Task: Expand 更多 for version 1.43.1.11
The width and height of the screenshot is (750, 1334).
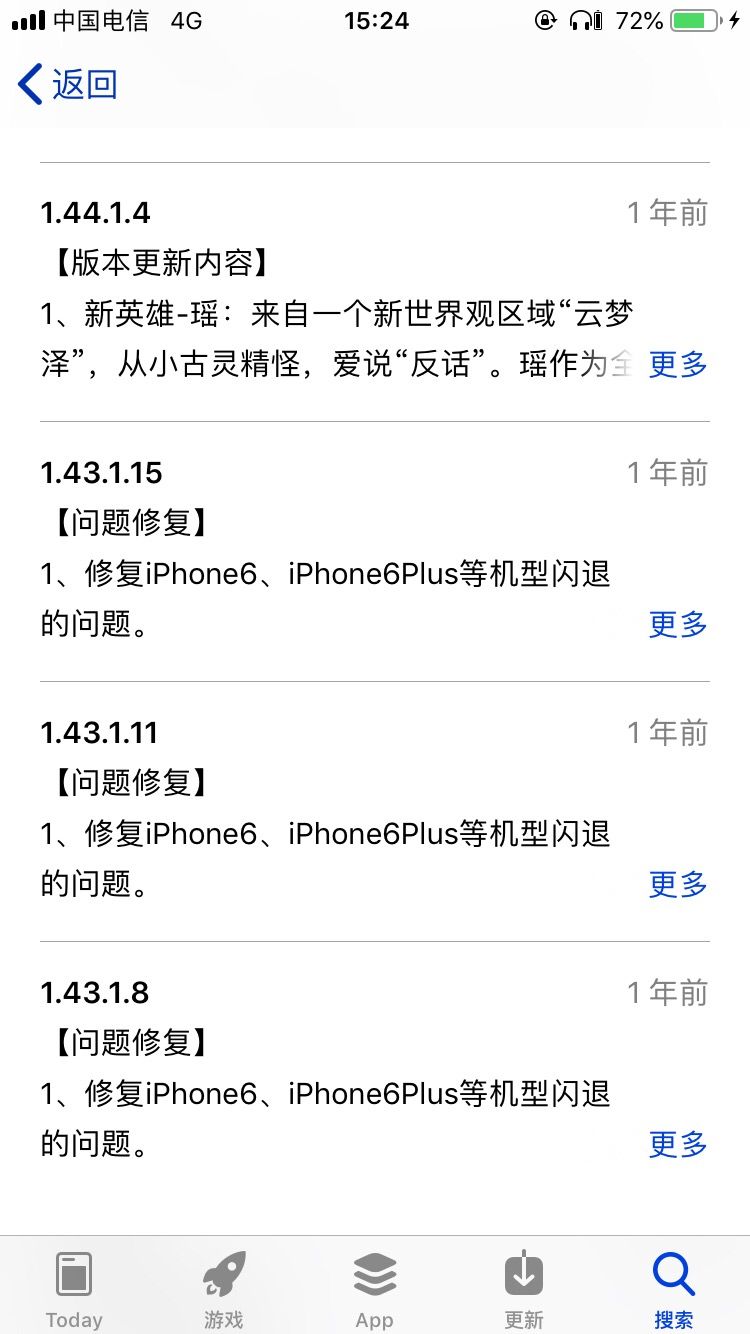Action: 678,884
